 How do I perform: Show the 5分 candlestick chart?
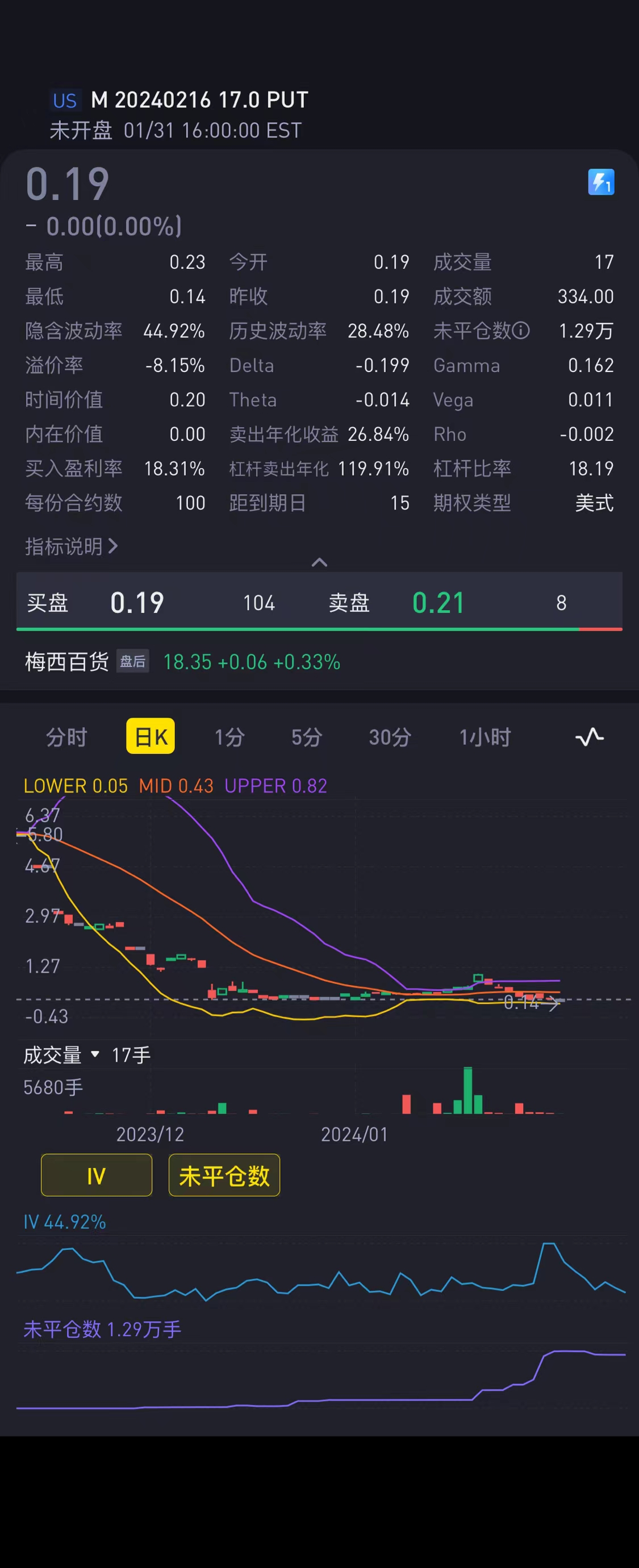pyautogui.click(x=306, y=737)
